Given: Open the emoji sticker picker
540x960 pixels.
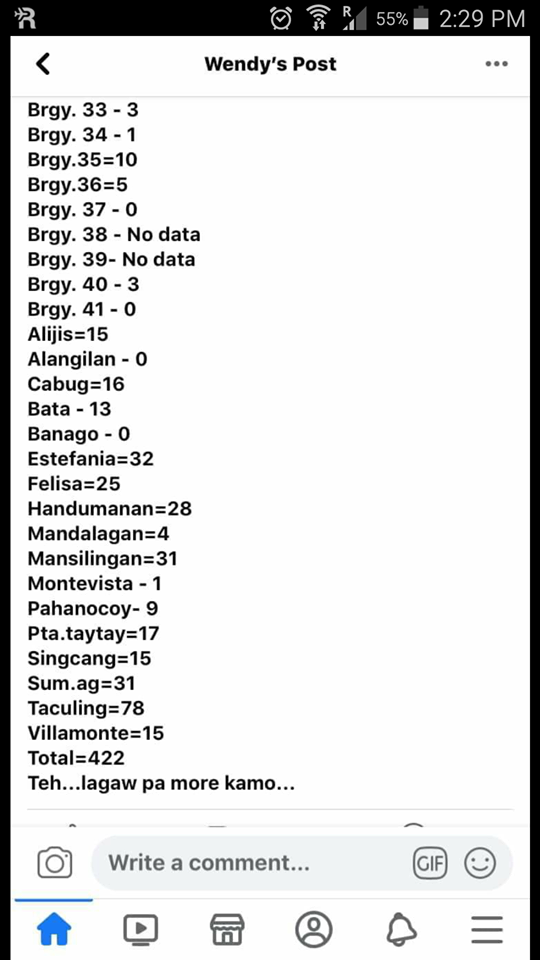Looking at the screenshot, I should tap(480, 863).
